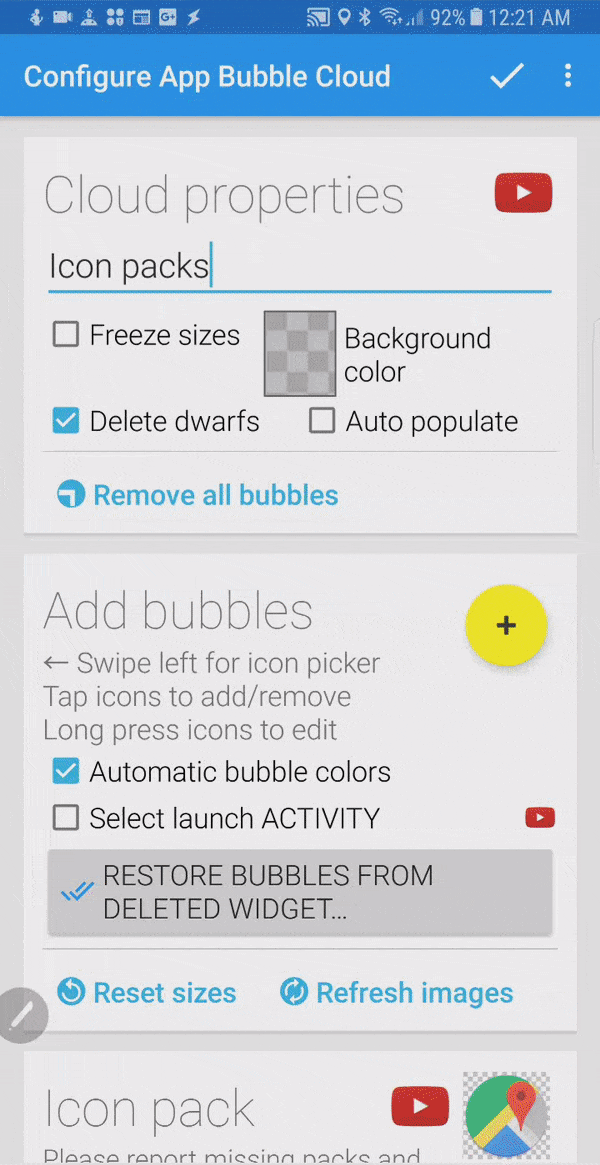Screen dimensions: 600x1165
Task: Confirm configuration with the checkmark
Action: (507, 76)
